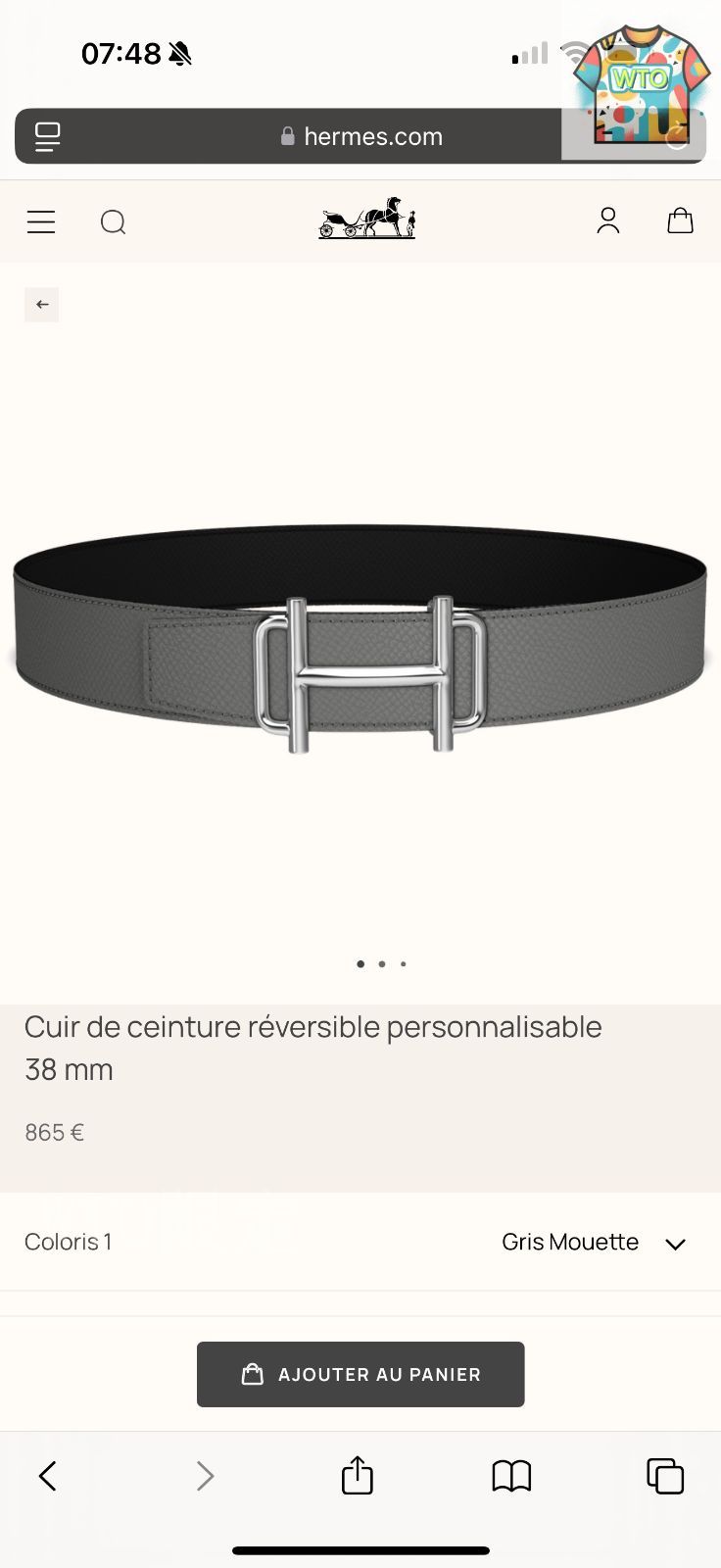721x1568 pixels.
Task: Open the hamburger menu
Action: pos(41,222)
